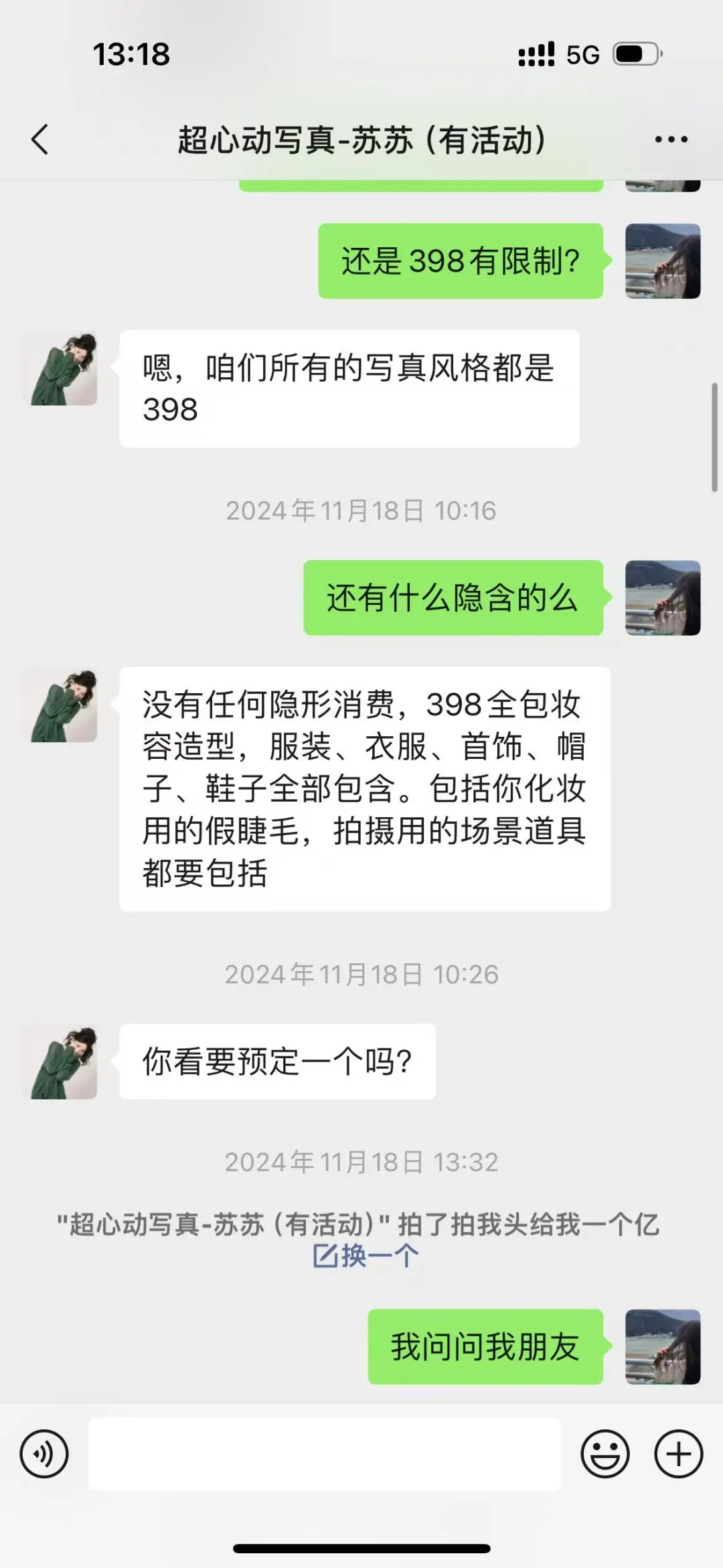
Task: Open my avatar beside 我问问我朋友
Action: (663, 1347)
